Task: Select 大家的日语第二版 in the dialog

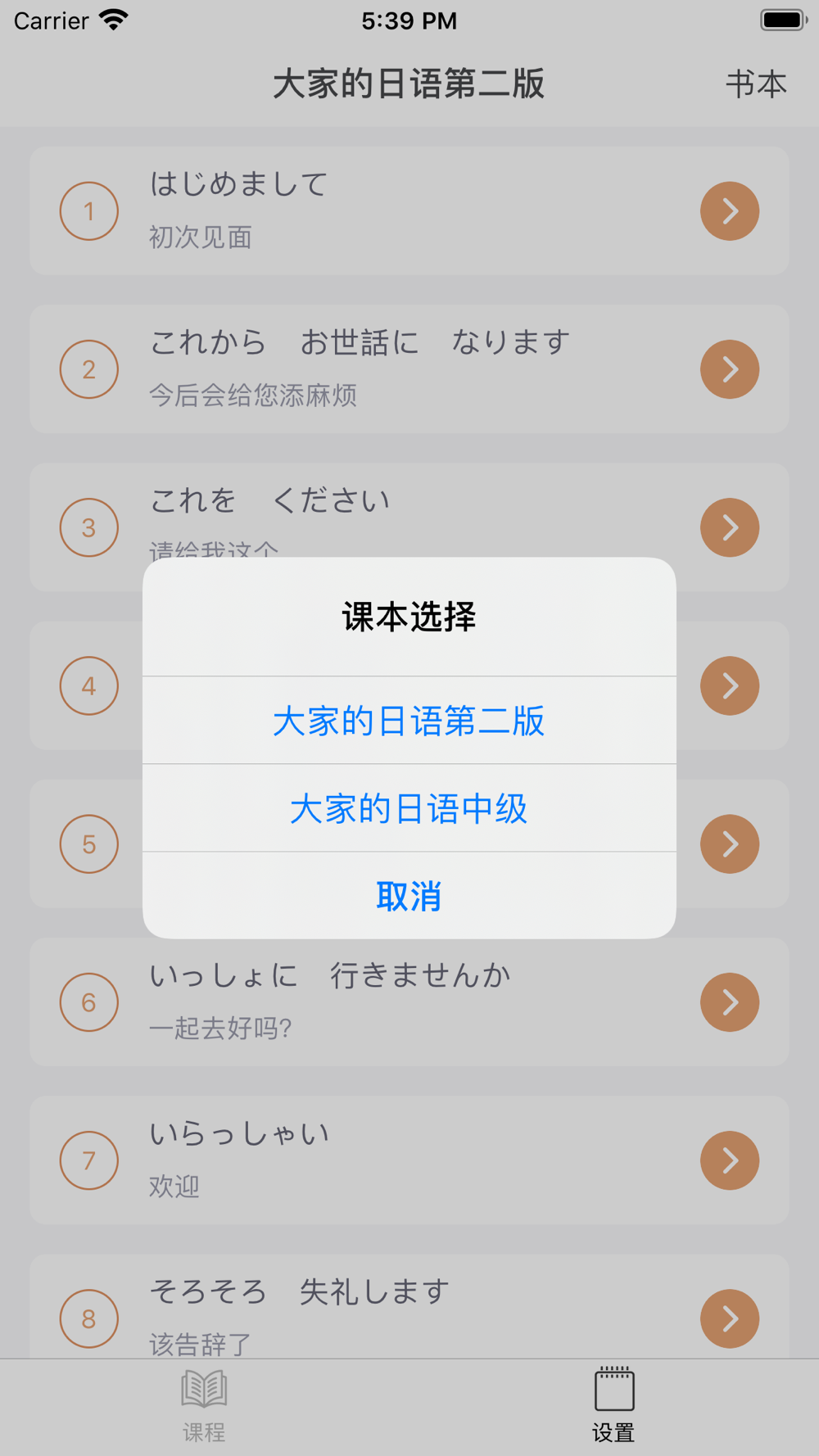Action: [x=409, y=721]
